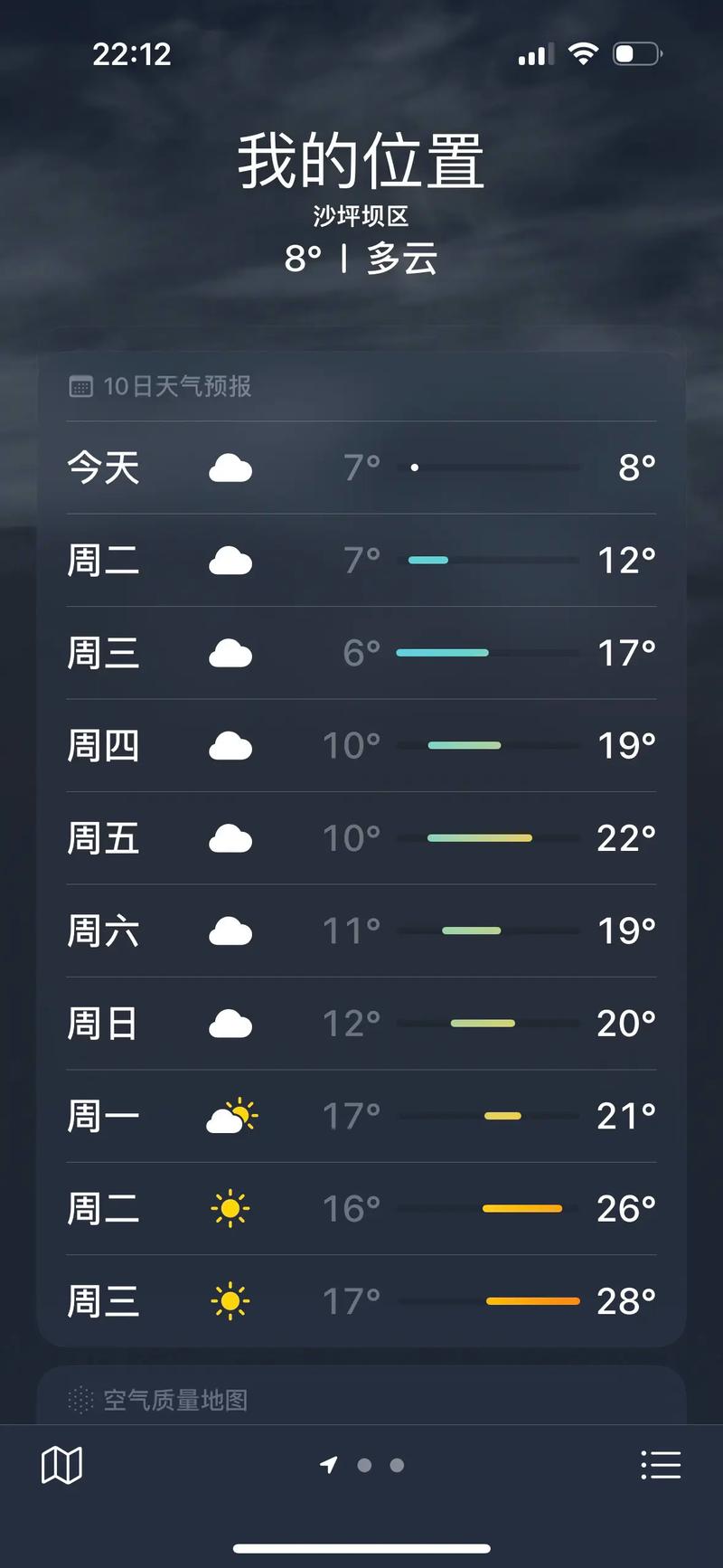Open the 周四 daily forecast
Screen dimensions: 723x1568
(361, 745)
